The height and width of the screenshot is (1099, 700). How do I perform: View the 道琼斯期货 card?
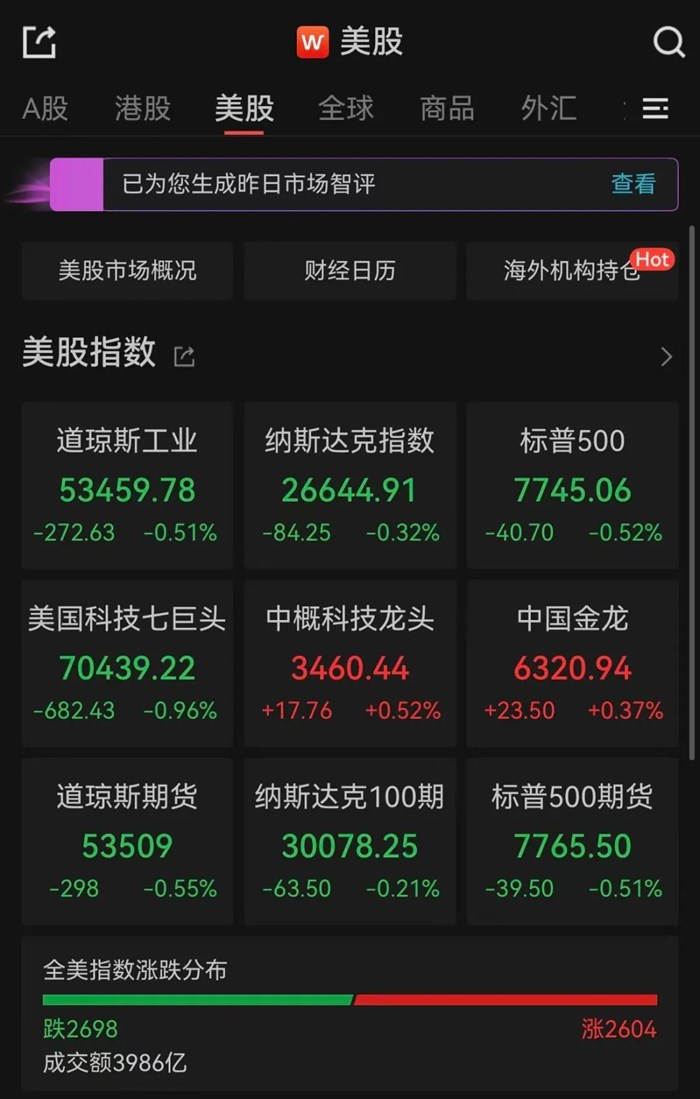point(128,841)
